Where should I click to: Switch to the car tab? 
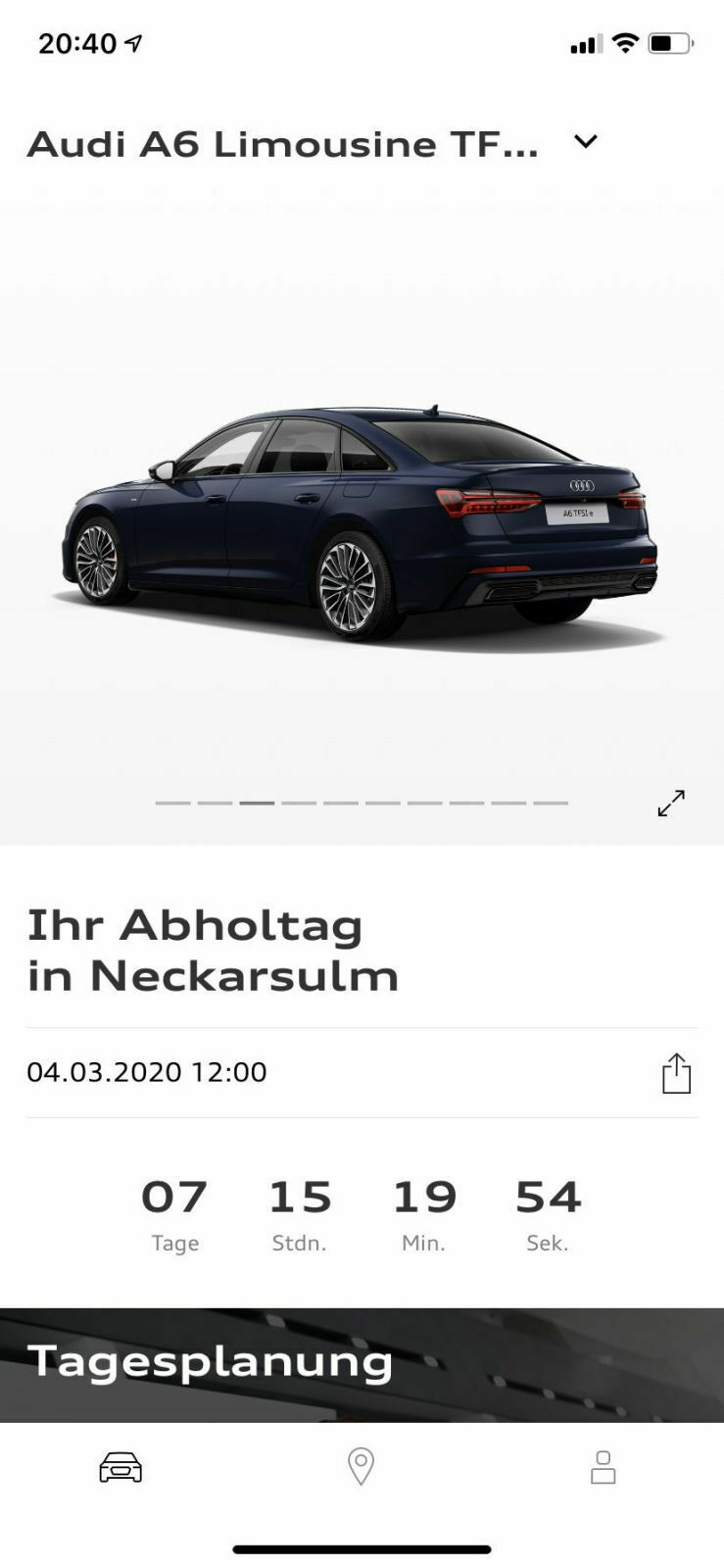[121, 1467]
